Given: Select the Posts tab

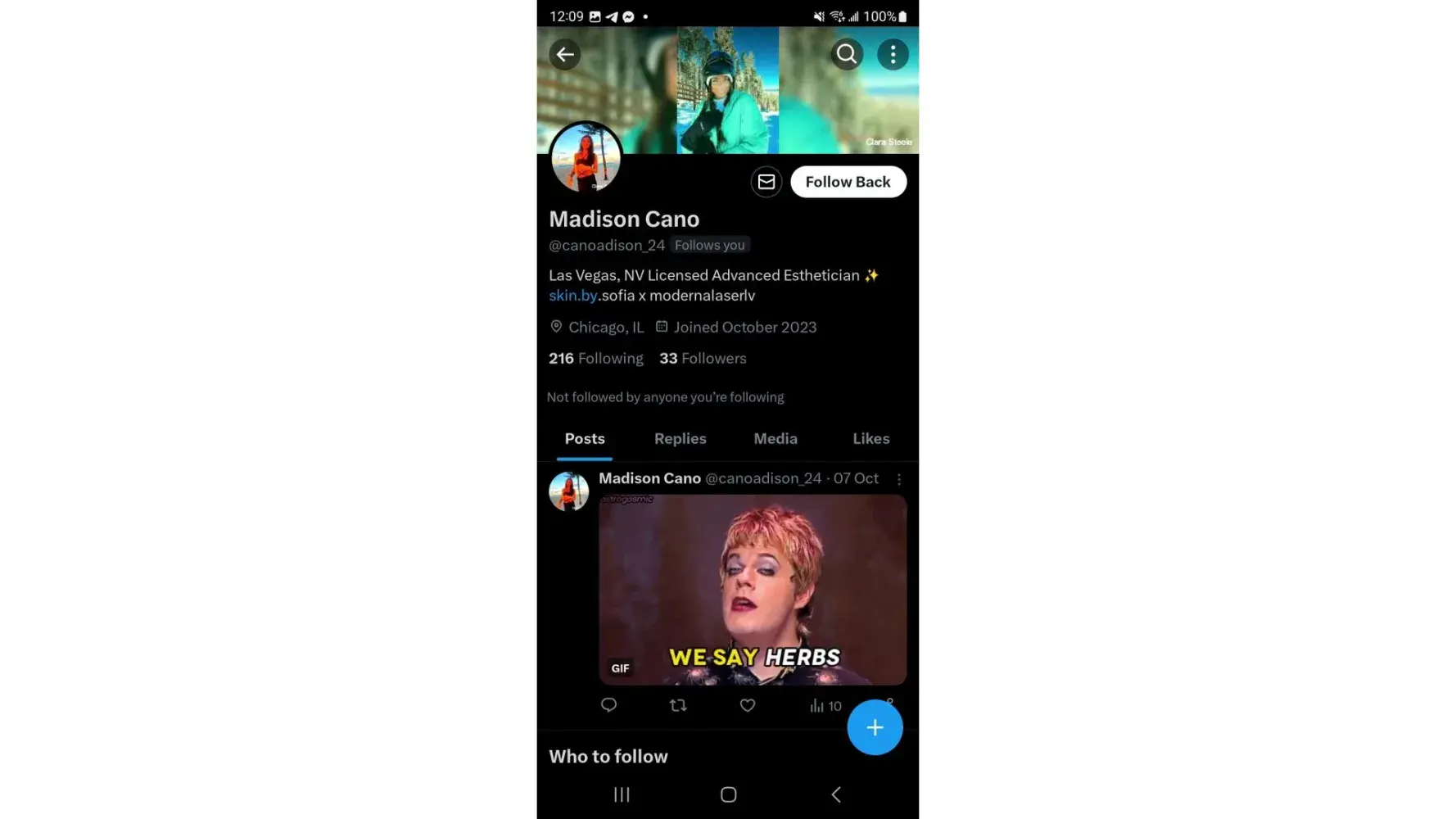Looking at the screenshot, I should (584, 439).
